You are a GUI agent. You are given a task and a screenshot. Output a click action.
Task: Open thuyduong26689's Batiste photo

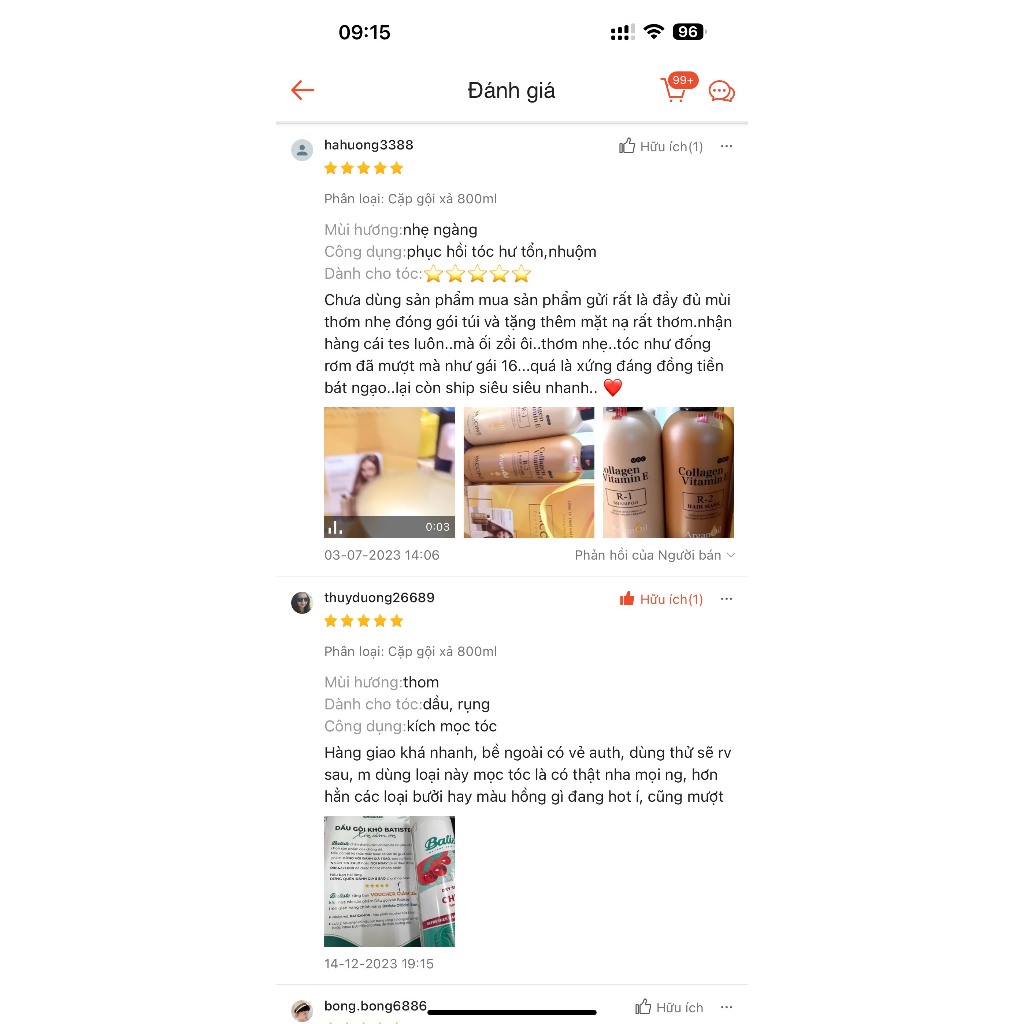(389, 881)
